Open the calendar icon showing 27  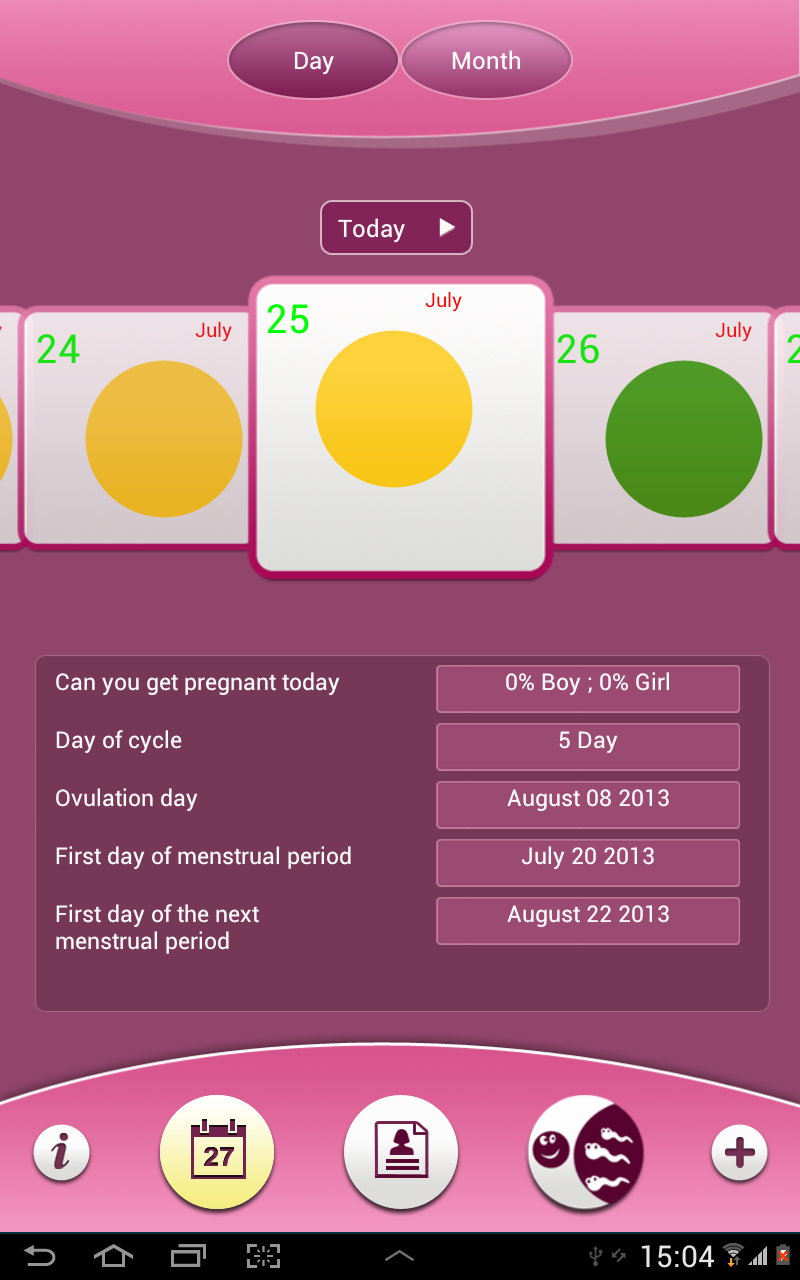pyautogui.click(x=216, y=1151)
